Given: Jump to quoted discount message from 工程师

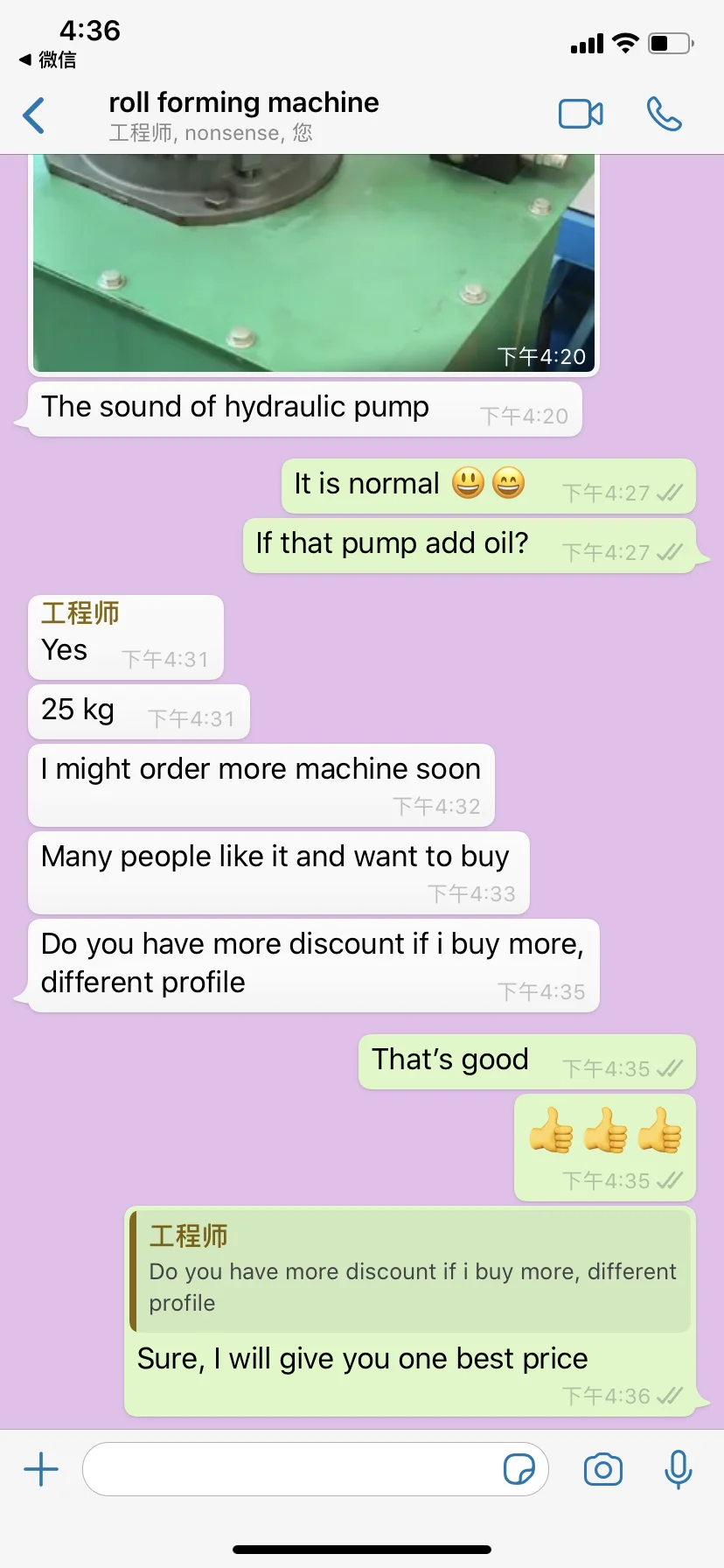Looking at the screenshot, I should [x=411, y=1270].
